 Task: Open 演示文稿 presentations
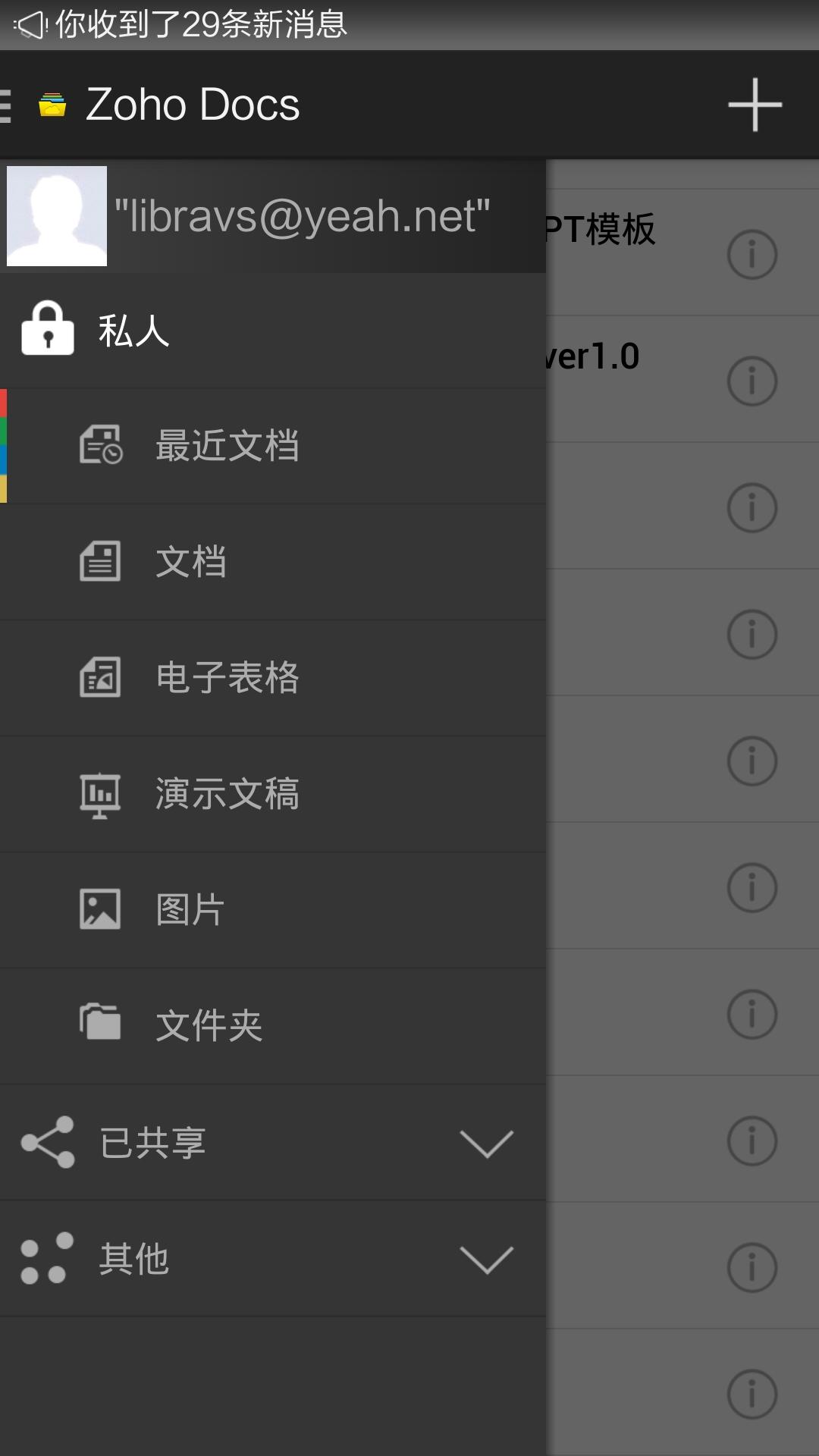(273, 794)
